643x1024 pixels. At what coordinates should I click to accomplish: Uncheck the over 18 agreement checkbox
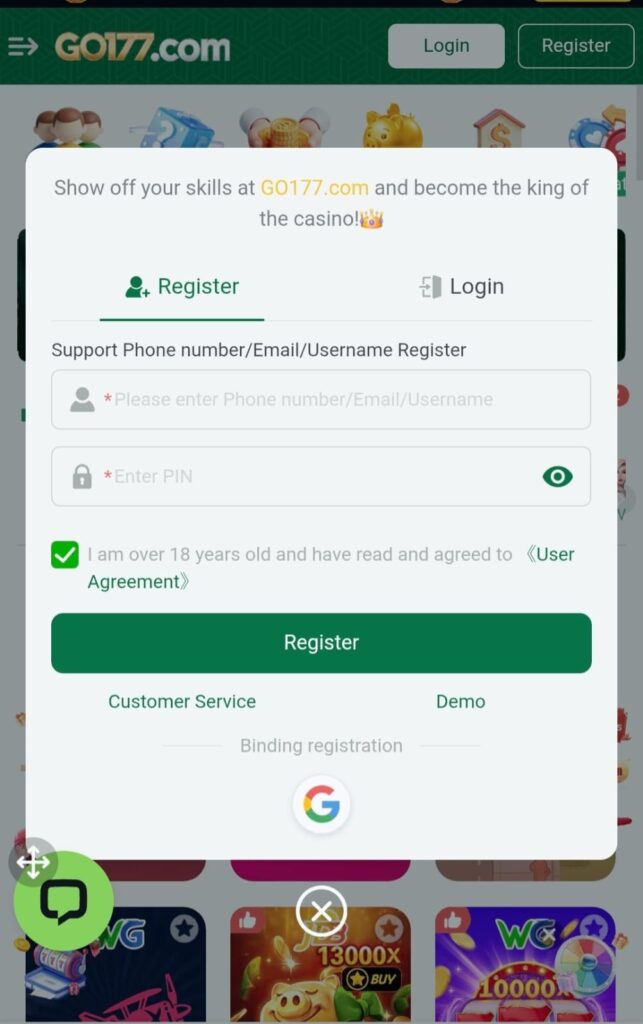[x=65, y=555]
